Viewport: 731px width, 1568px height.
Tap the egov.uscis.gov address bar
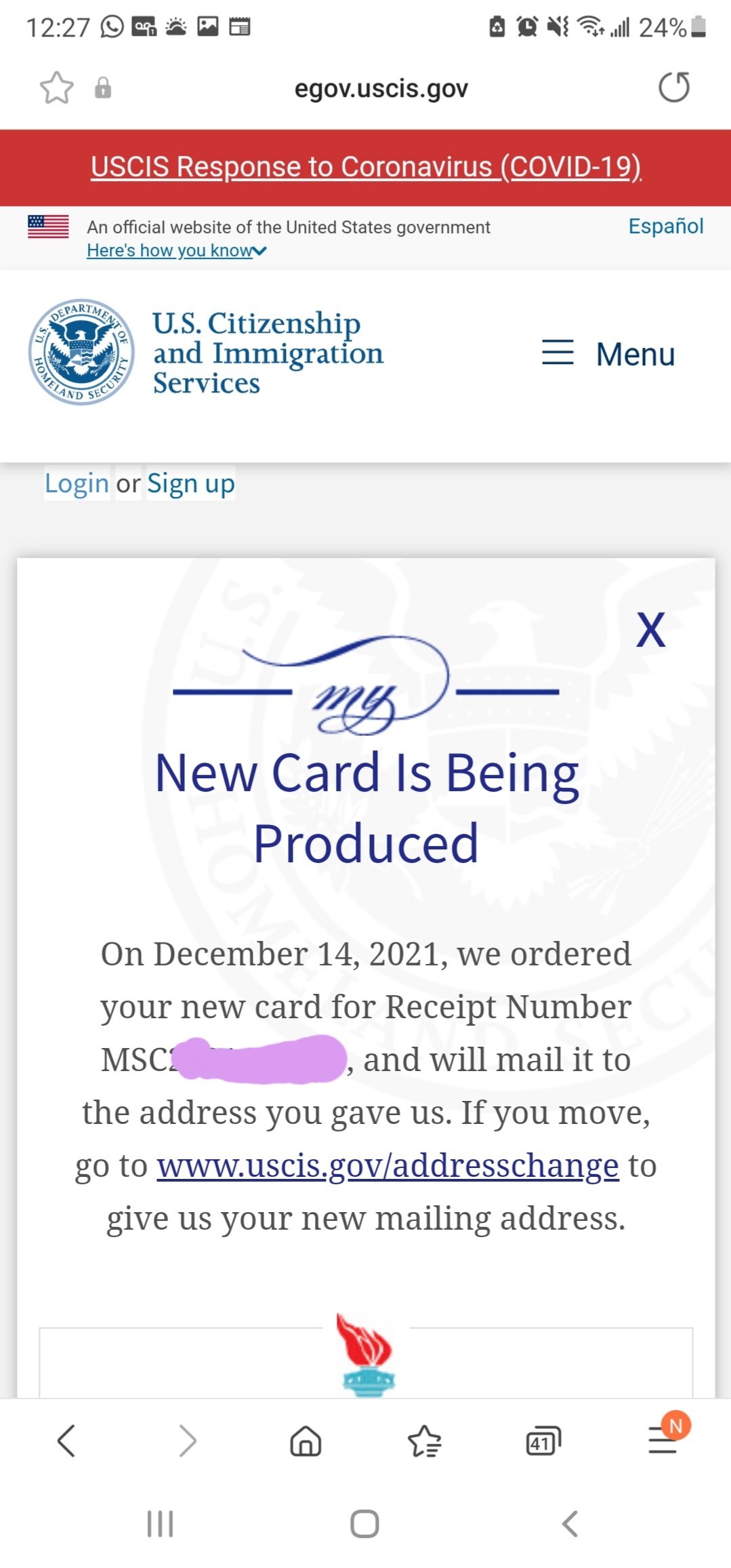381,89
